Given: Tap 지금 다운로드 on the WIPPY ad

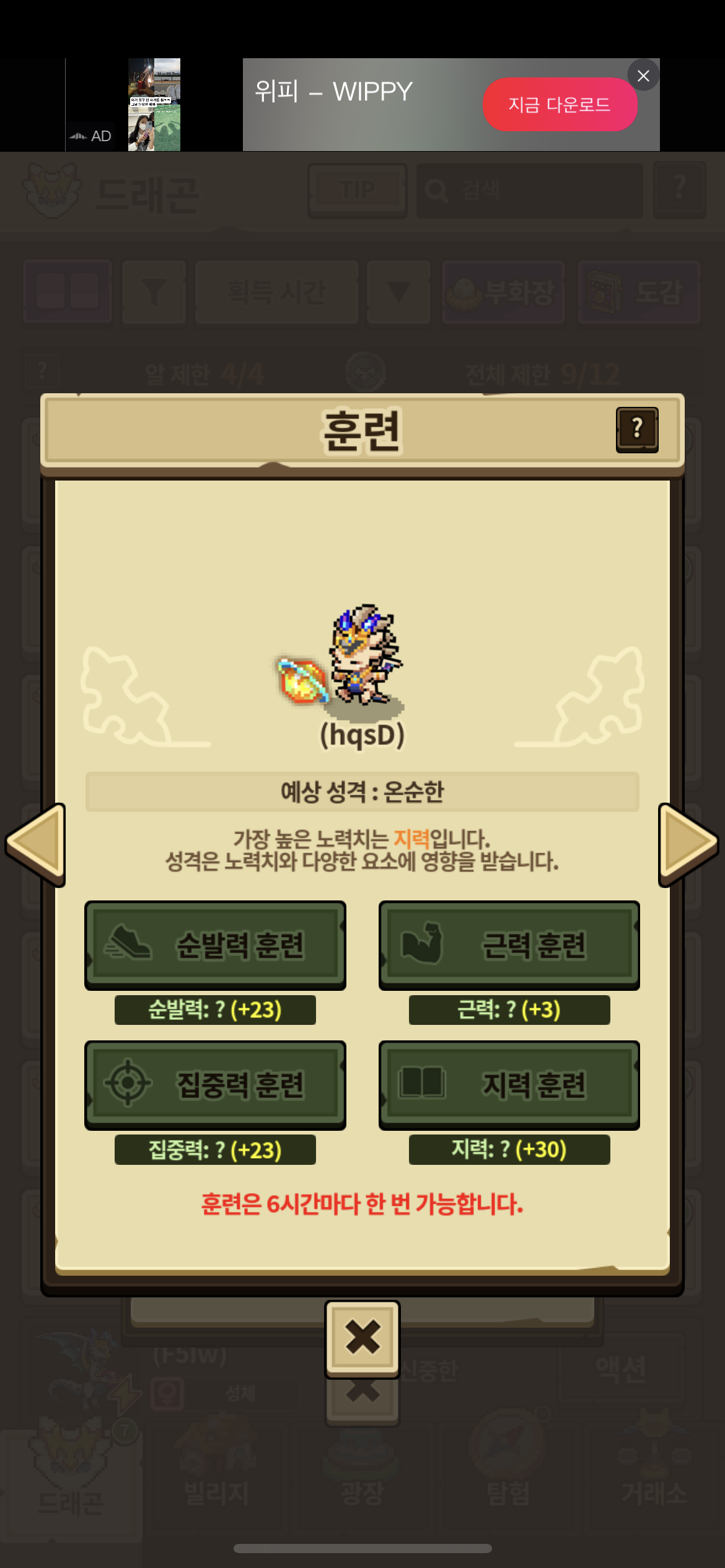Looking at the screenshot, I should pyautogui.click(x=560, y=105).
